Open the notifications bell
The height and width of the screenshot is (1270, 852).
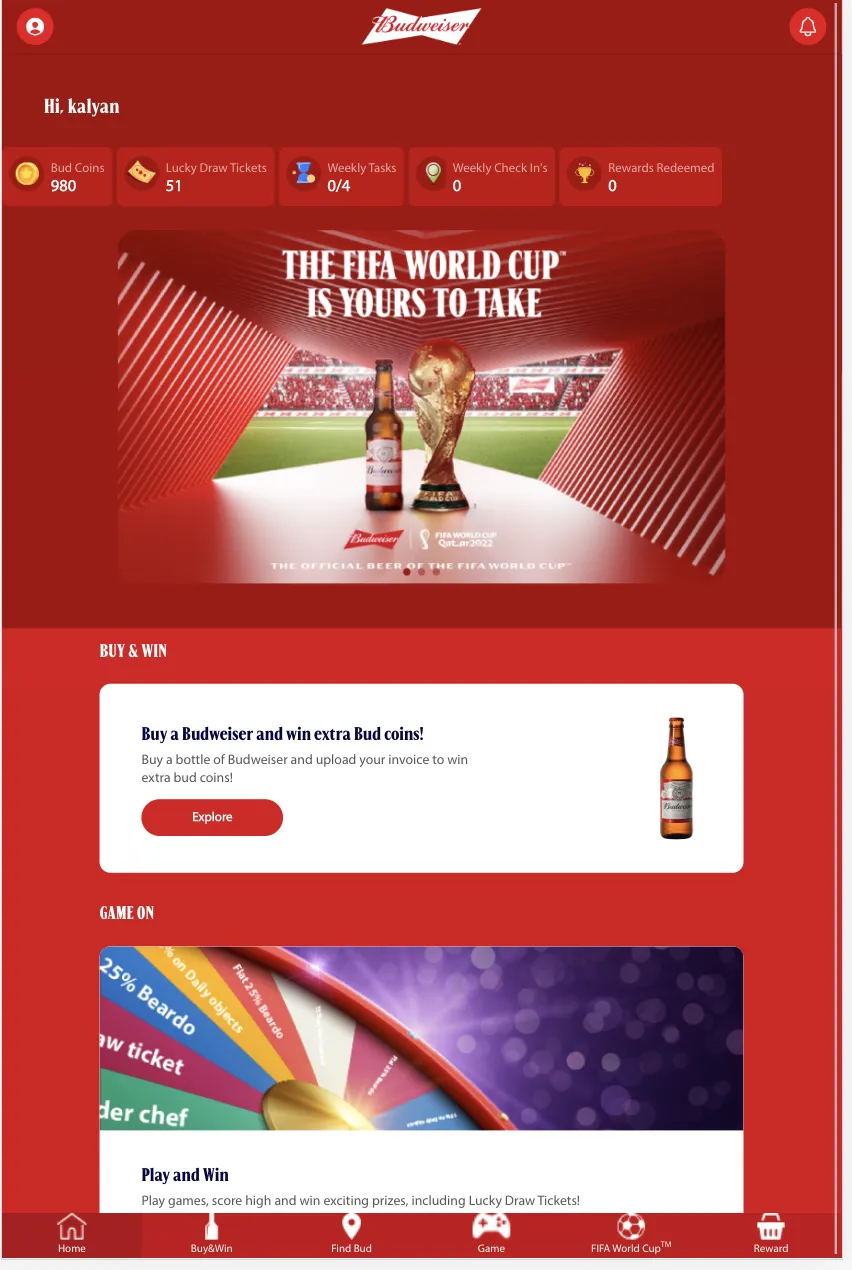point(807,27)
